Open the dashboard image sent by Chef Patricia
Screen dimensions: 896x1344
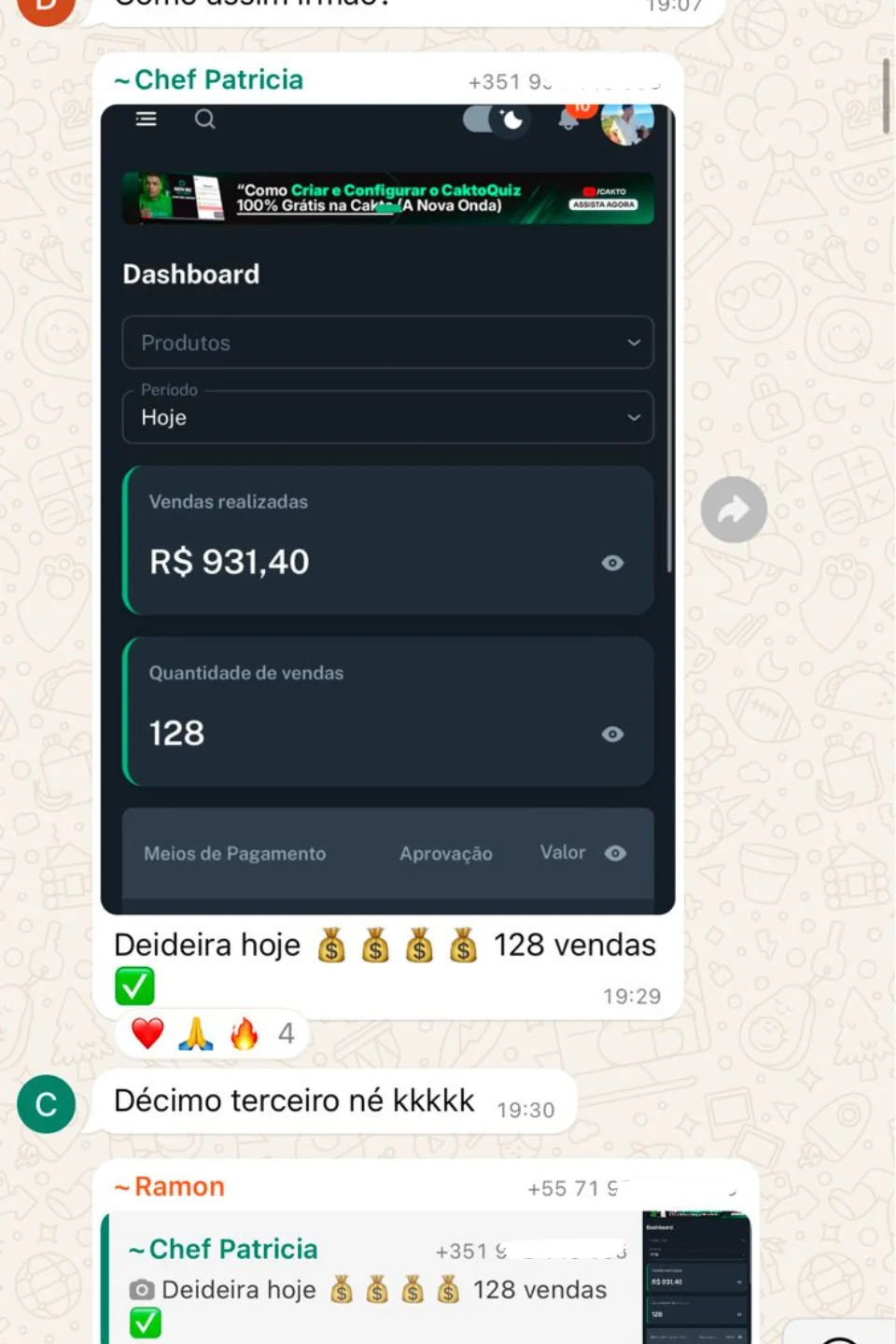click(387, 509)
